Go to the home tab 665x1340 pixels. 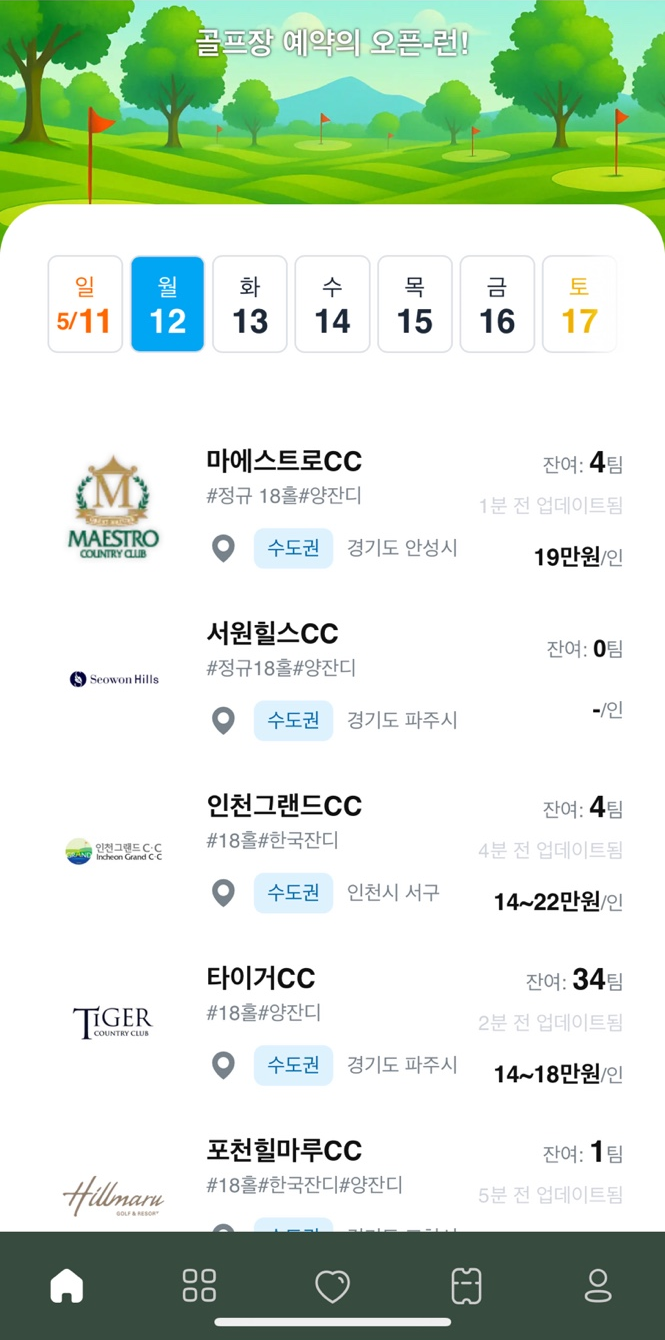tap(67, 1285)
